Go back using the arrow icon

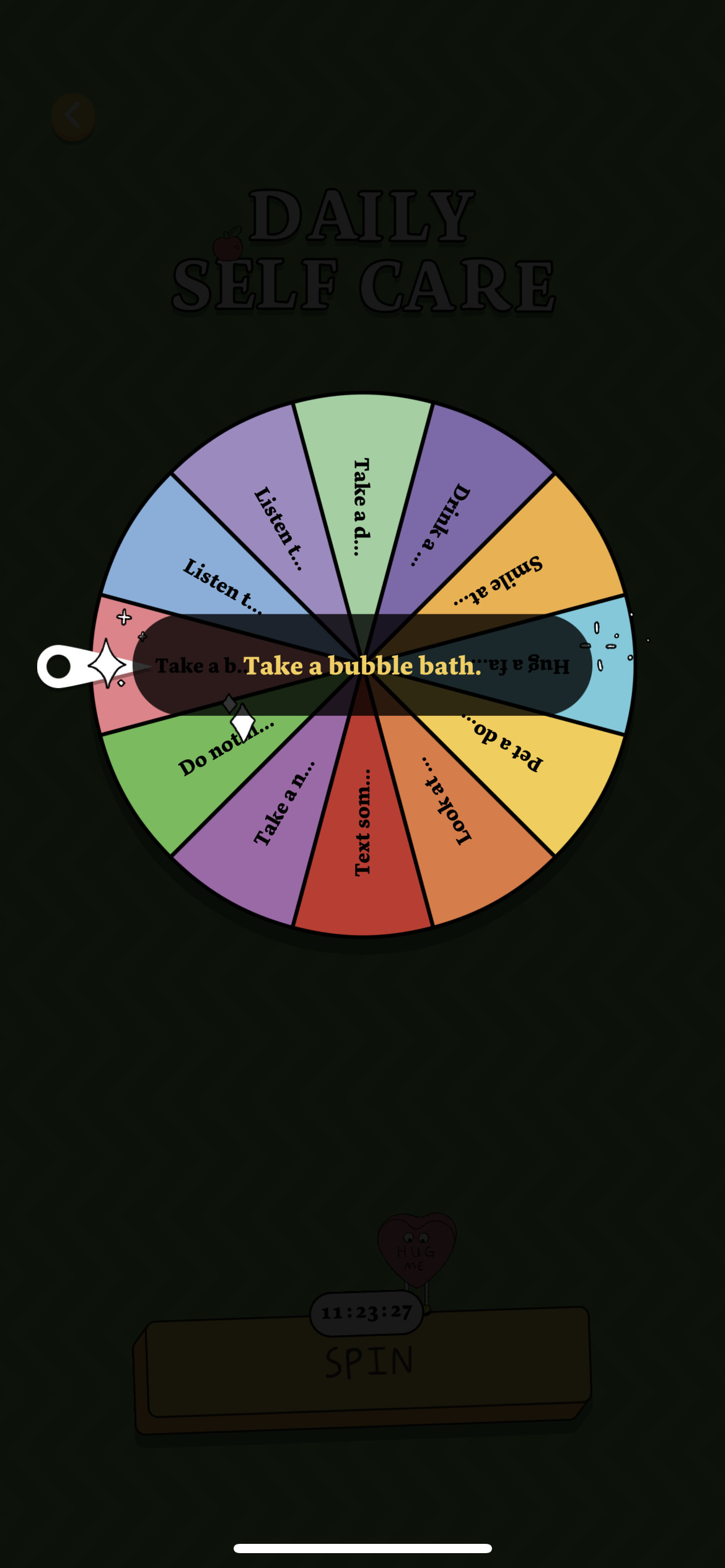[73, 116]
